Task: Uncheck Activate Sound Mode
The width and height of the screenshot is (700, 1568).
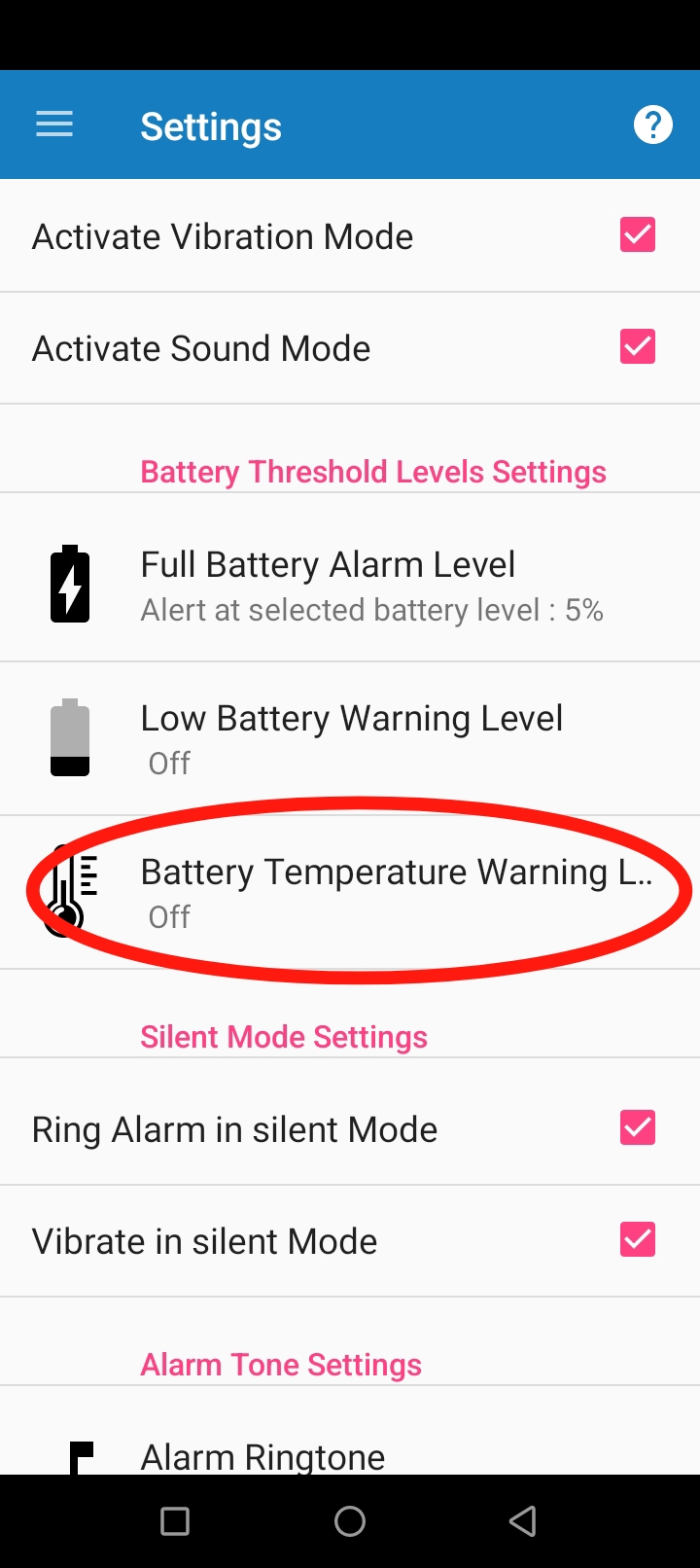Action: [637, 347]
